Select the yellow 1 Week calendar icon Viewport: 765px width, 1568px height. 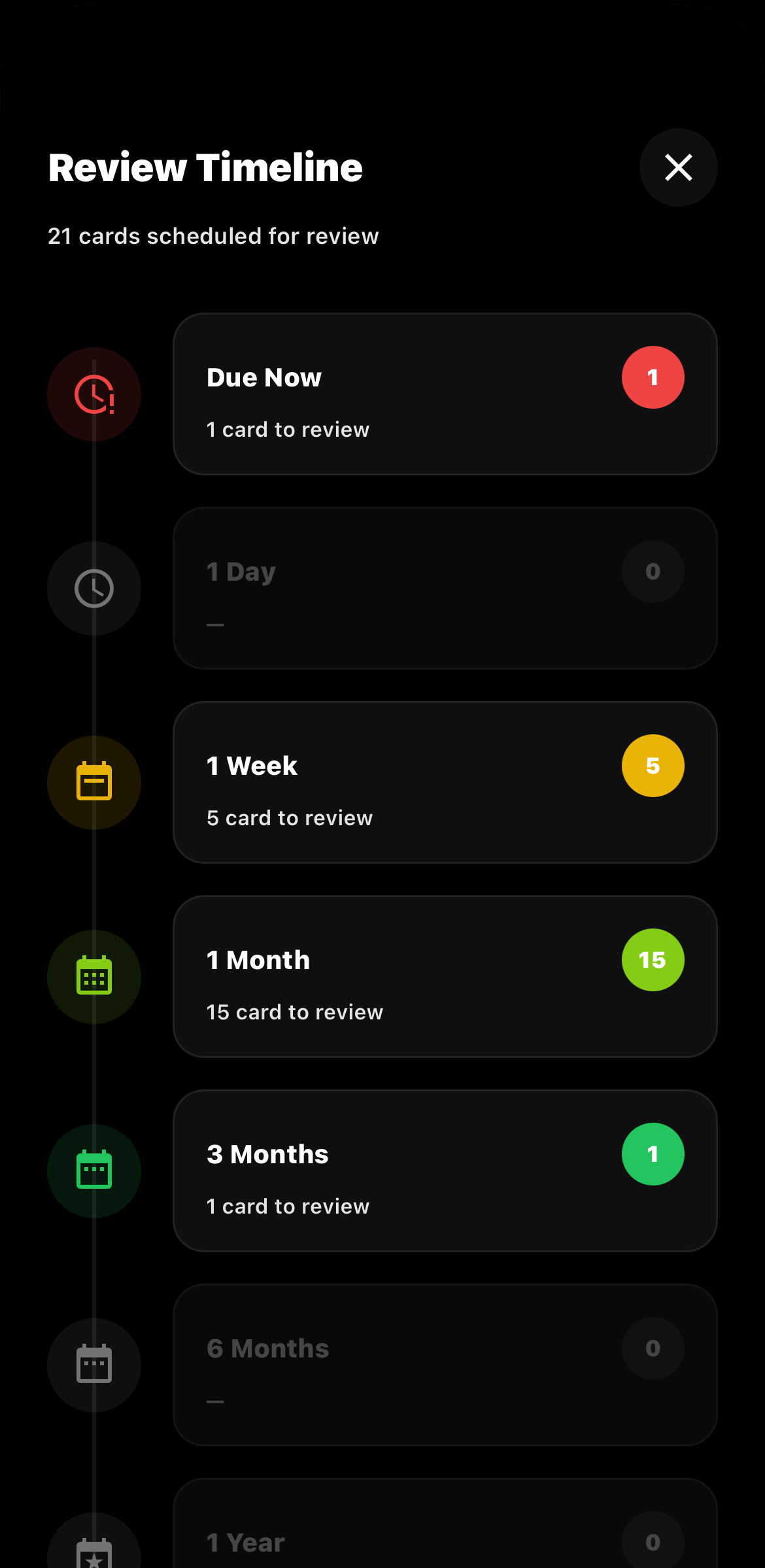click(x=93, y=782)
